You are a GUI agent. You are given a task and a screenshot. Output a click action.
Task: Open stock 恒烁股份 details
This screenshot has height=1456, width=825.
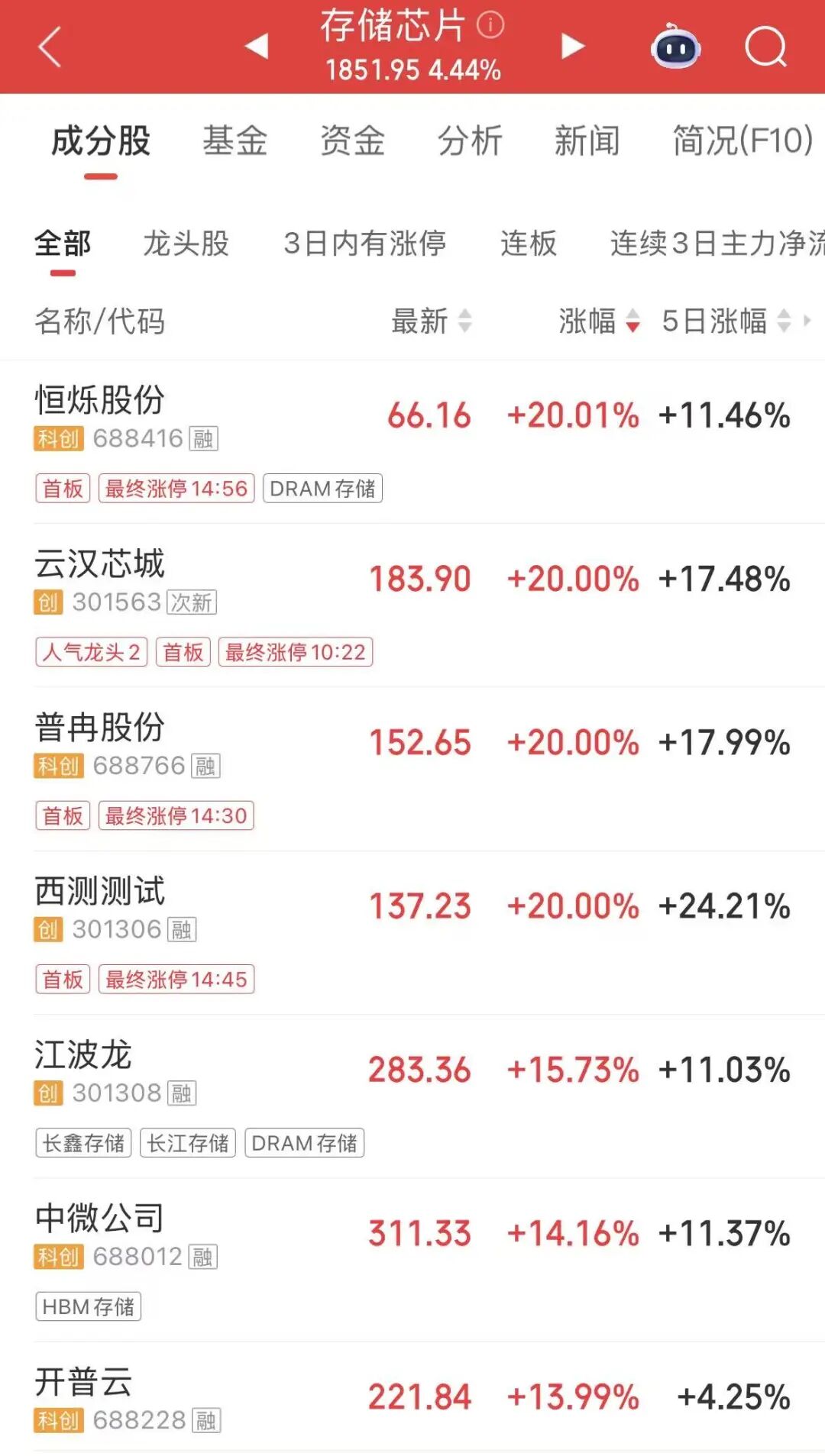(100, 401)
